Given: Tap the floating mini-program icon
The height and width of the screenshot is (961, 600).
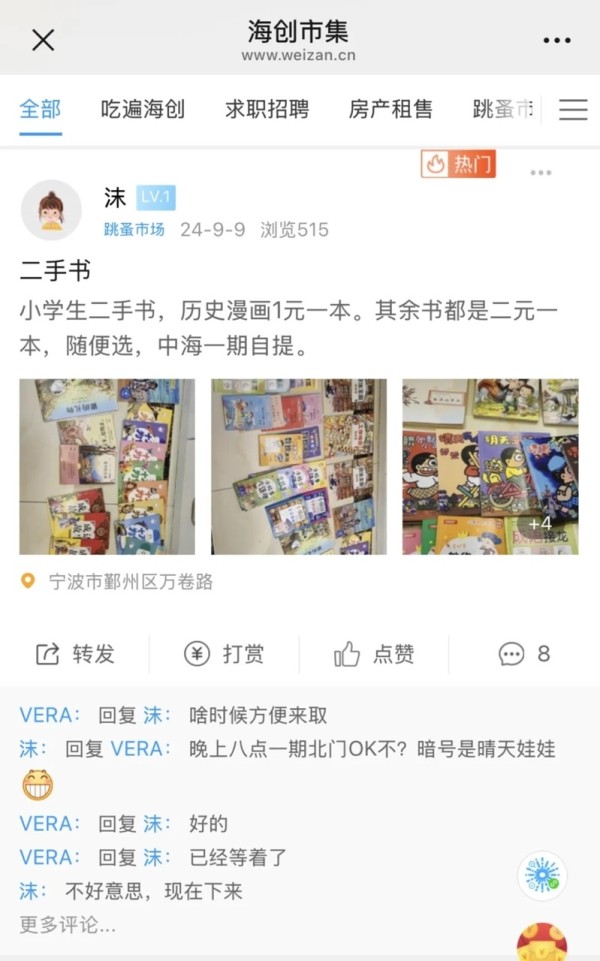Looking at the screenshot, I should click(542, 876).
